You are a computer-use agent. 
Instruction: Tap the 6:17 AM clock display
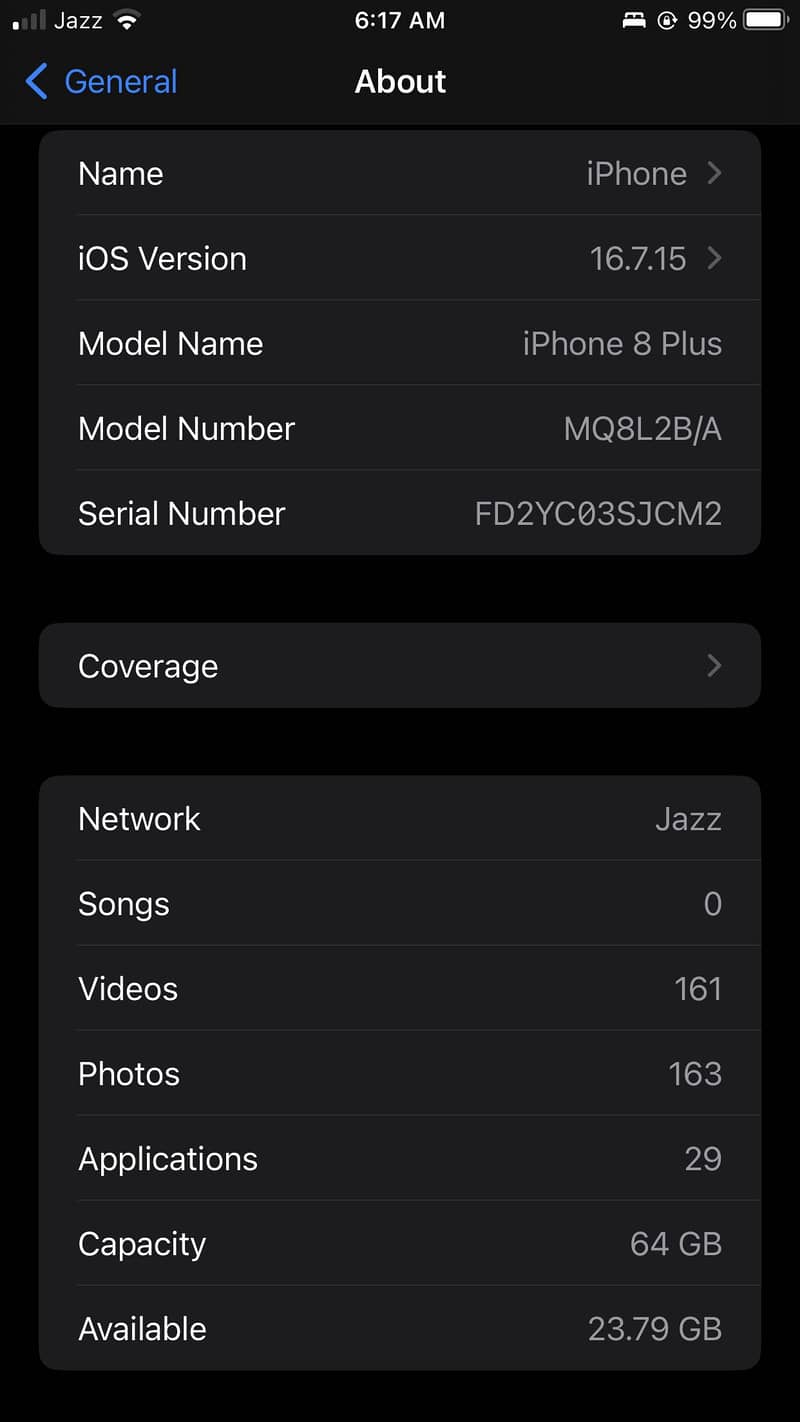click(400, 19)
